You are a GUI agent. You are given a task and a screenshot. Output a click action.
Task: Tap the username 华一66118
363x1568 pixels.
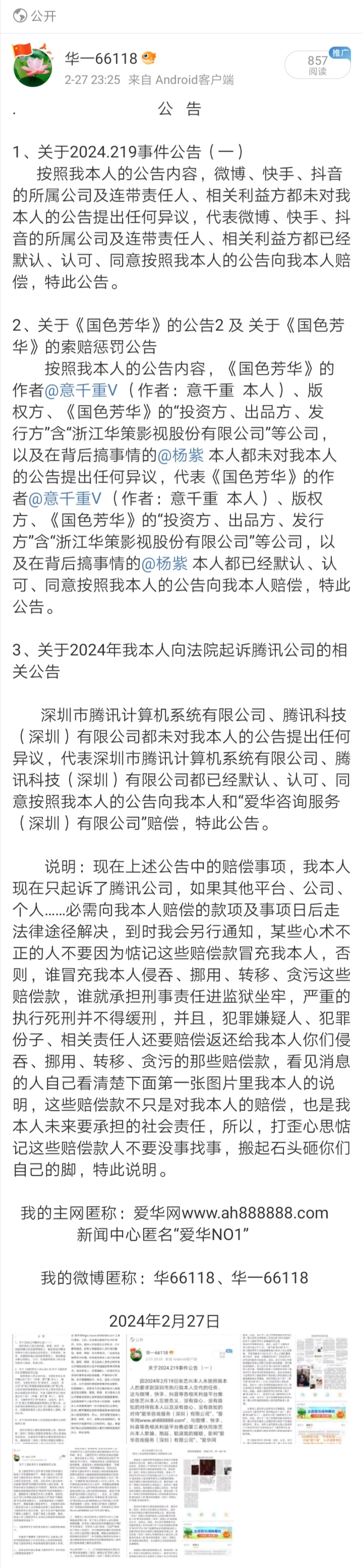coord(101,58)
